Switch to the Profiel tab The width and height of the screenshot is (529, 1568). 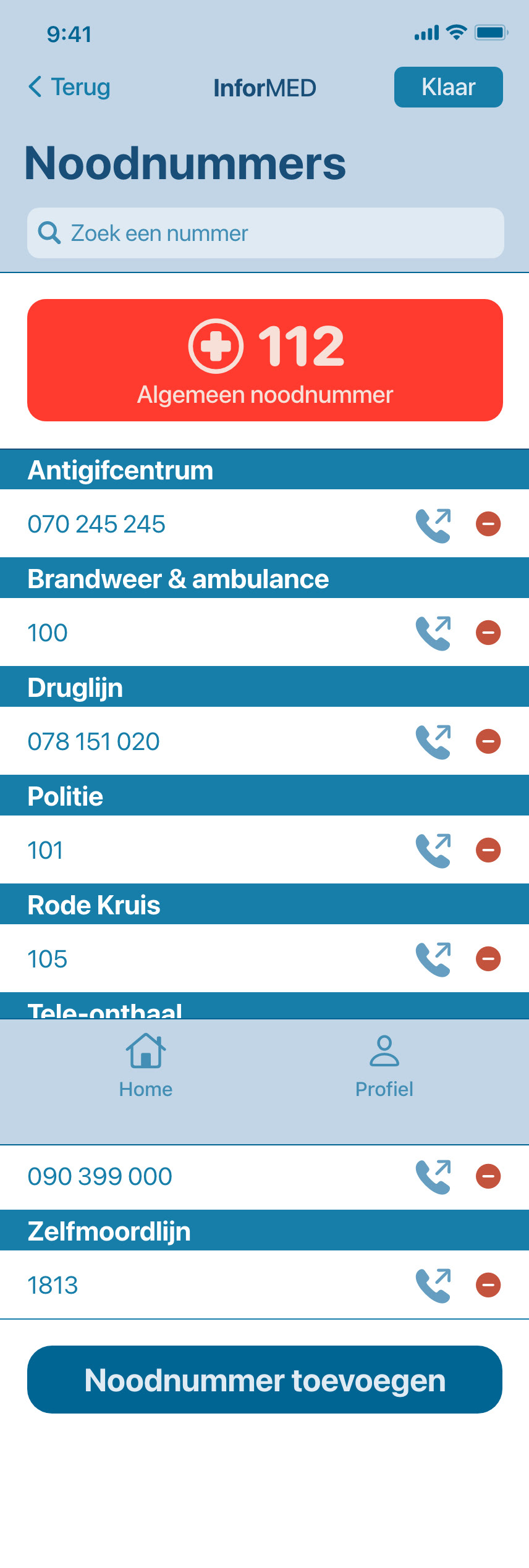[384, 1065]
